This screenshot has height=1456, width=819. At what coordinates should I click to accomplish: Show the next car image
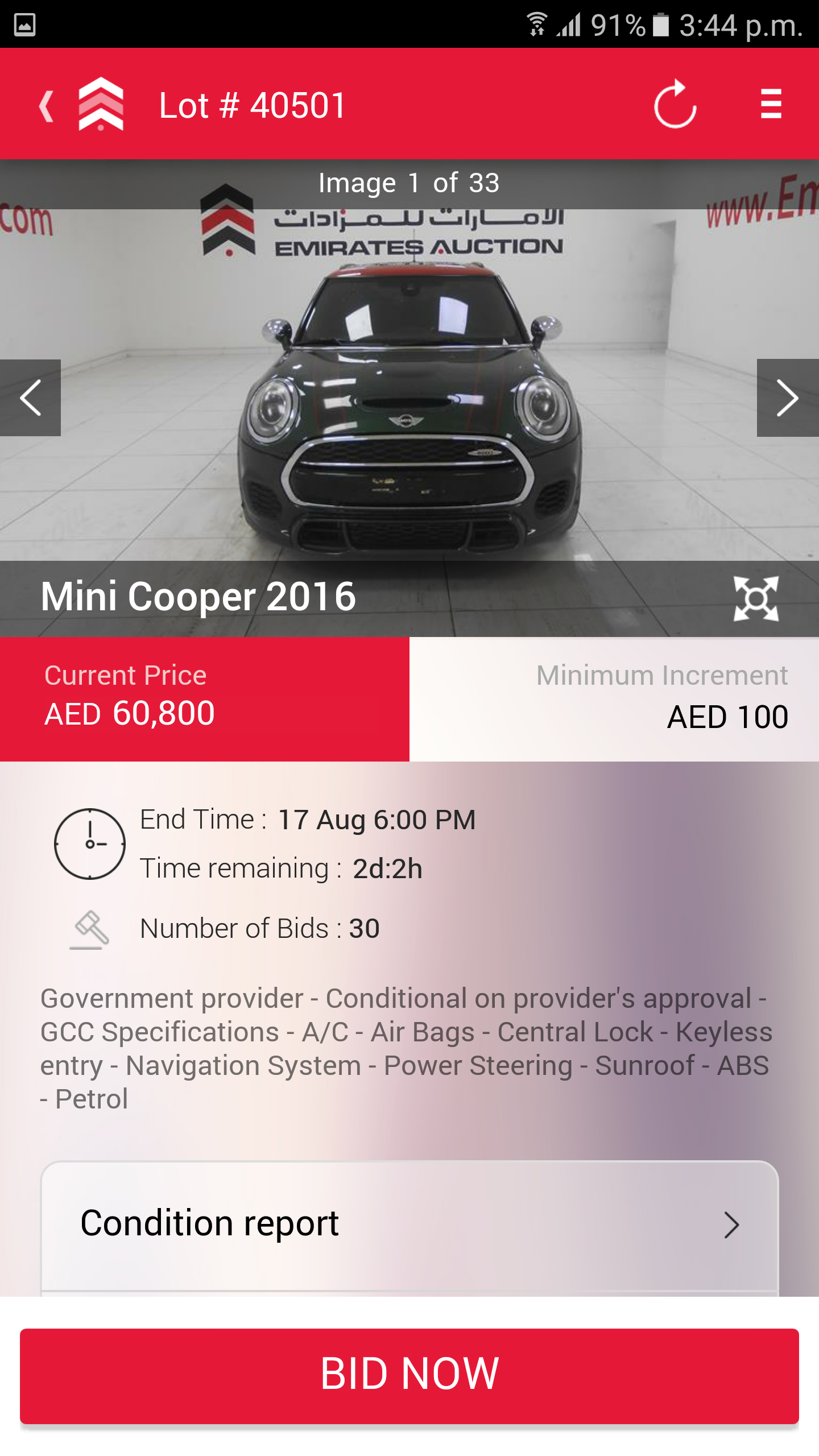click(x=787, y=398)
